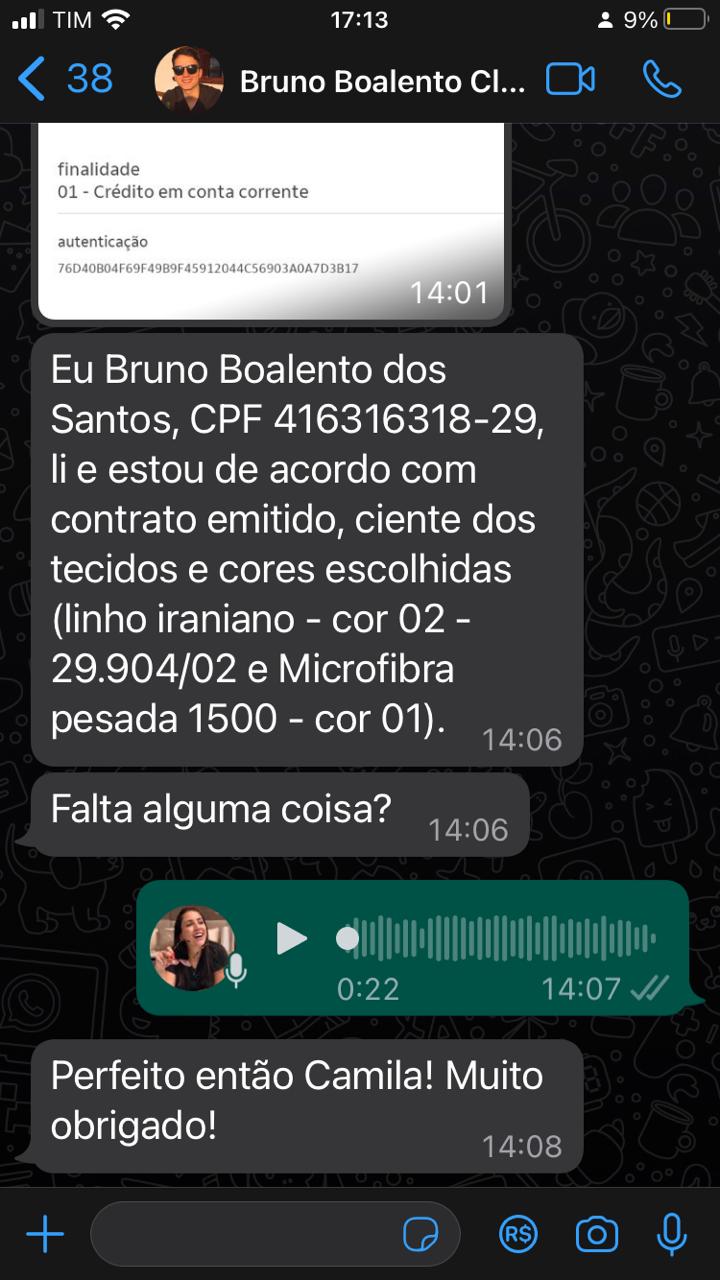
Task: Open the R$ payment option
Action: 519,1235
